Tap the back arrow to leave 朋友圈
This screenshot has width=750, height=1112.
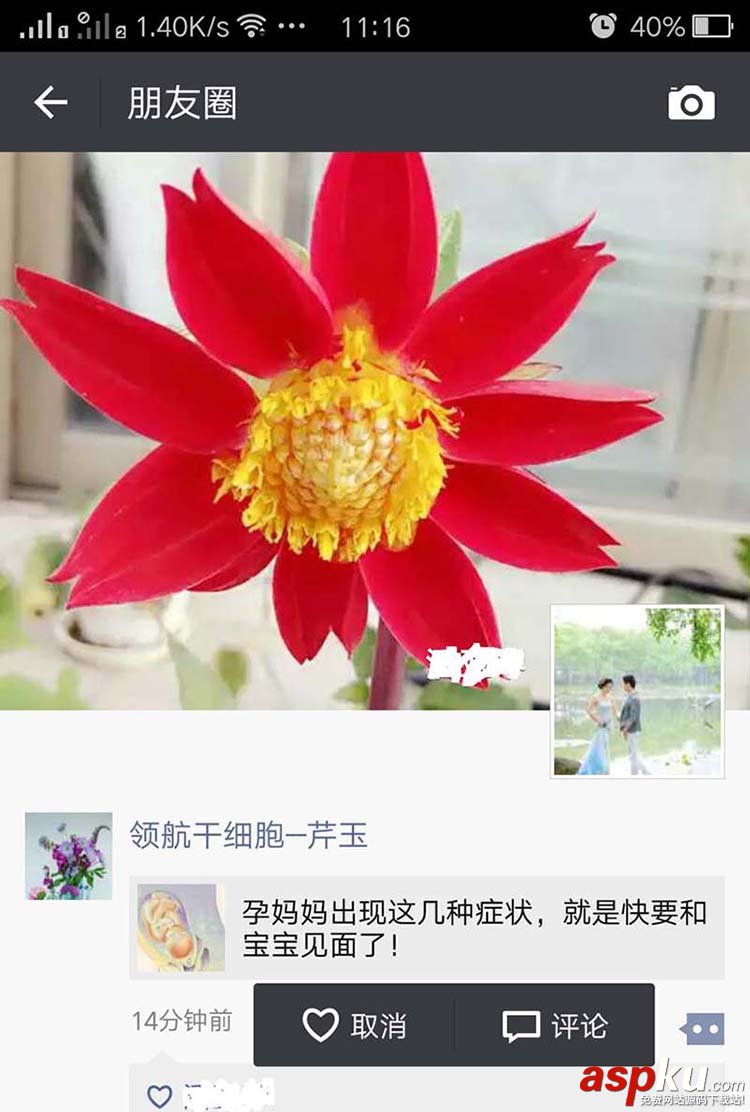(x=52, y=99)
